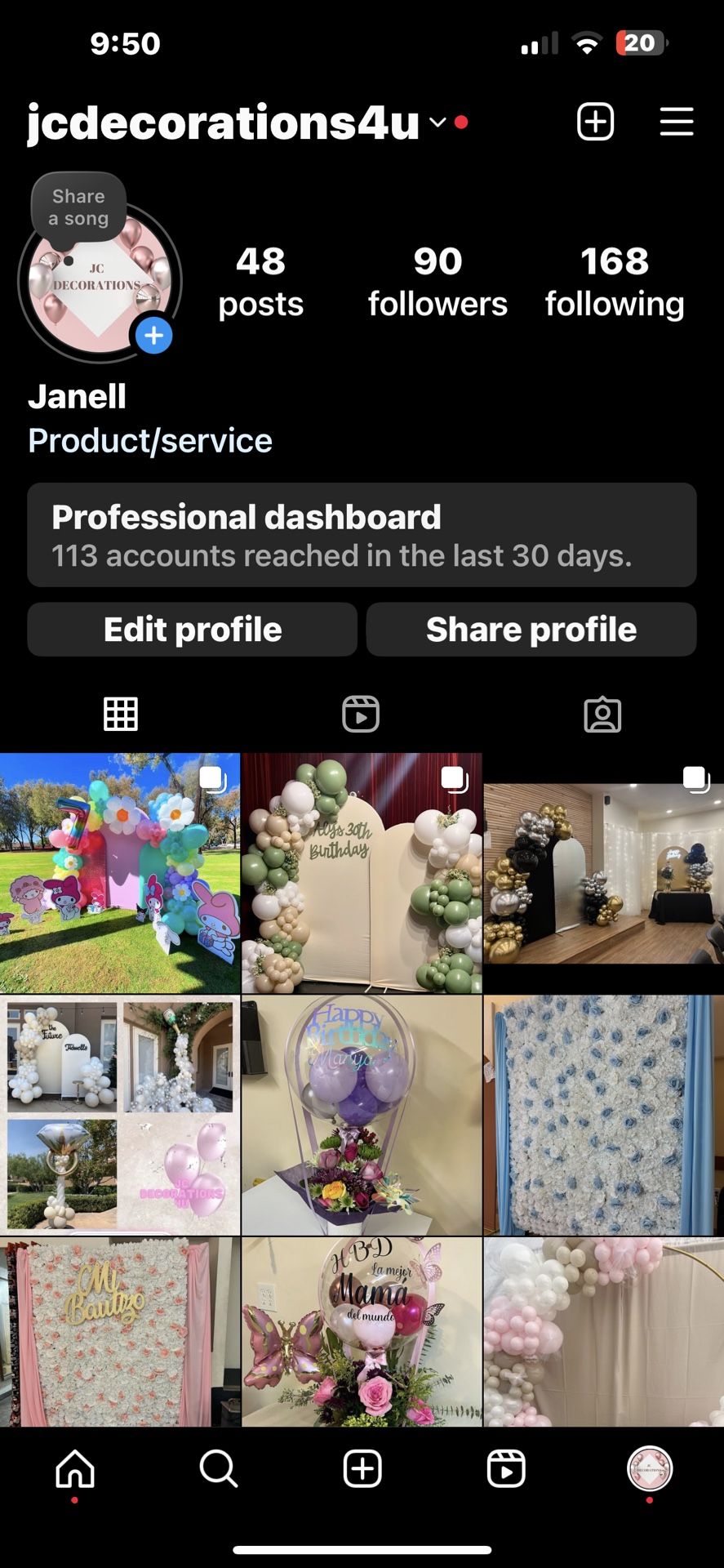Switch to the Reels profile tab

361,714
